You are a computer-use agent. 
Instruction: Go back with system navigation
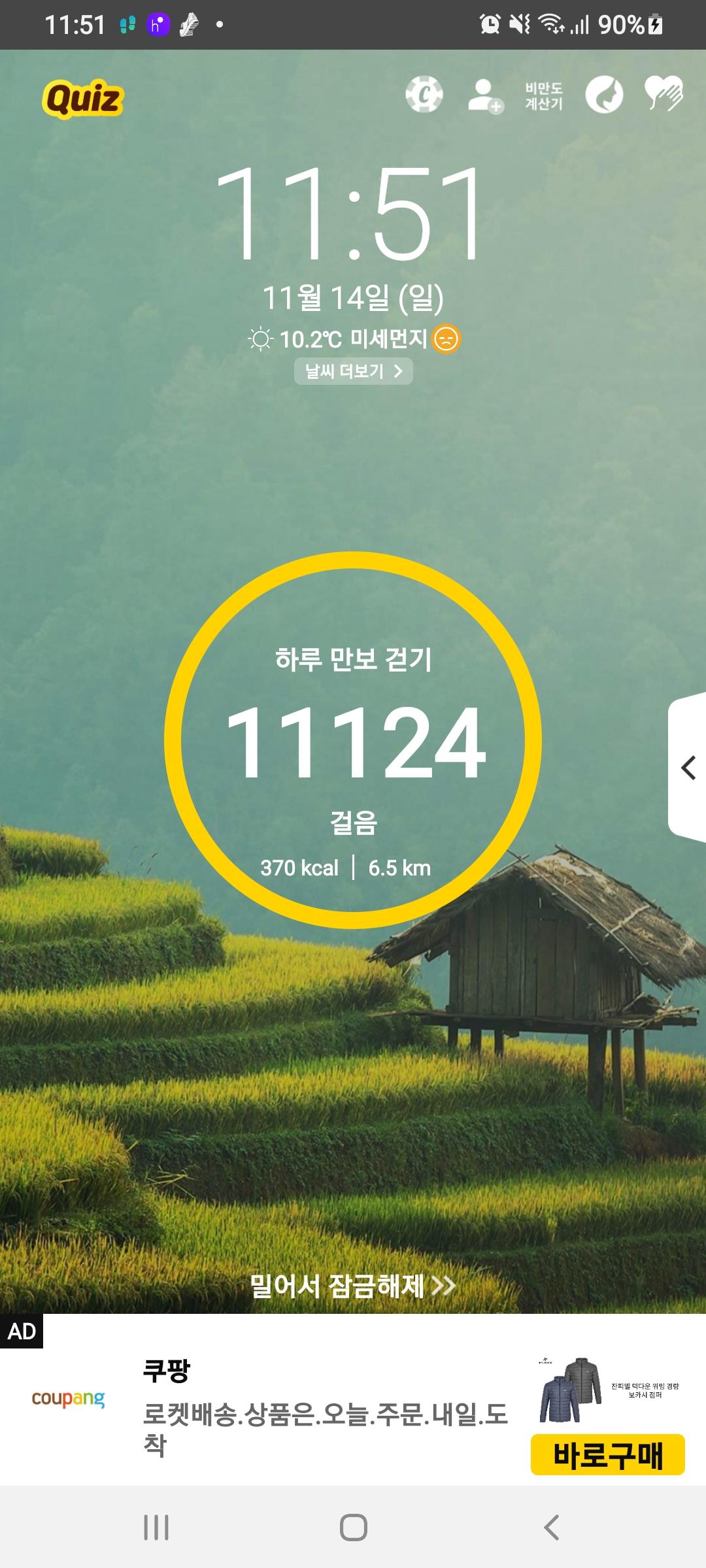click(551, 1527)
